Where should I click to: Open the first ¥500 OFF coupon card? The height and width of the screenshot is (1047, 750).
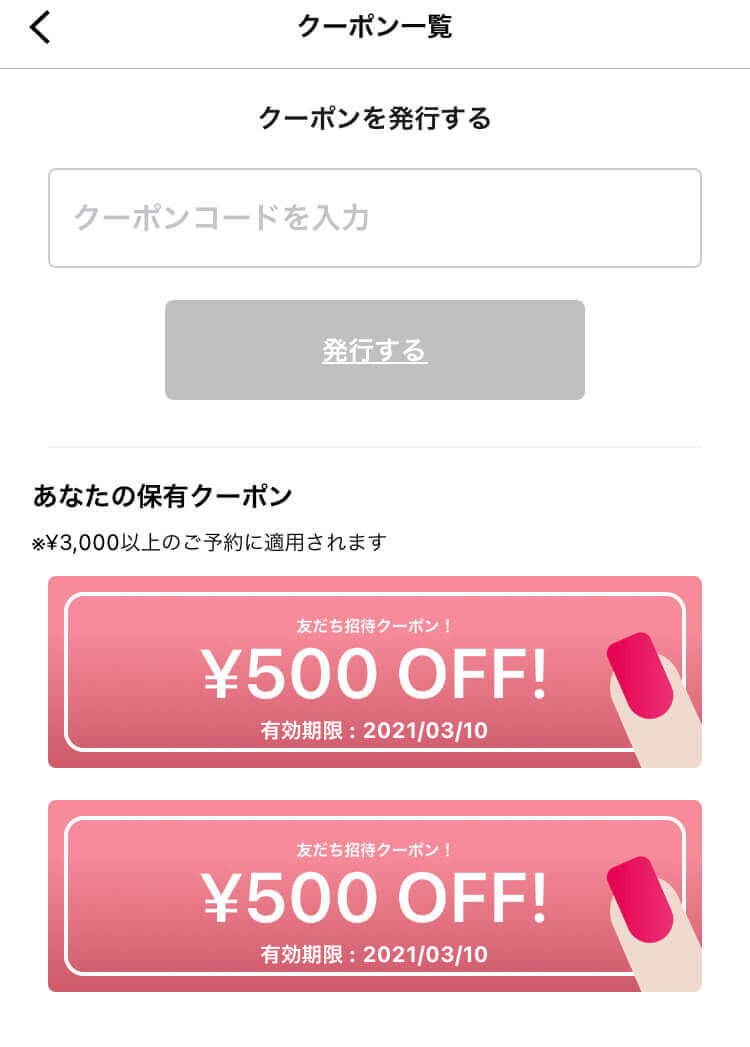(x=374, y=672)
